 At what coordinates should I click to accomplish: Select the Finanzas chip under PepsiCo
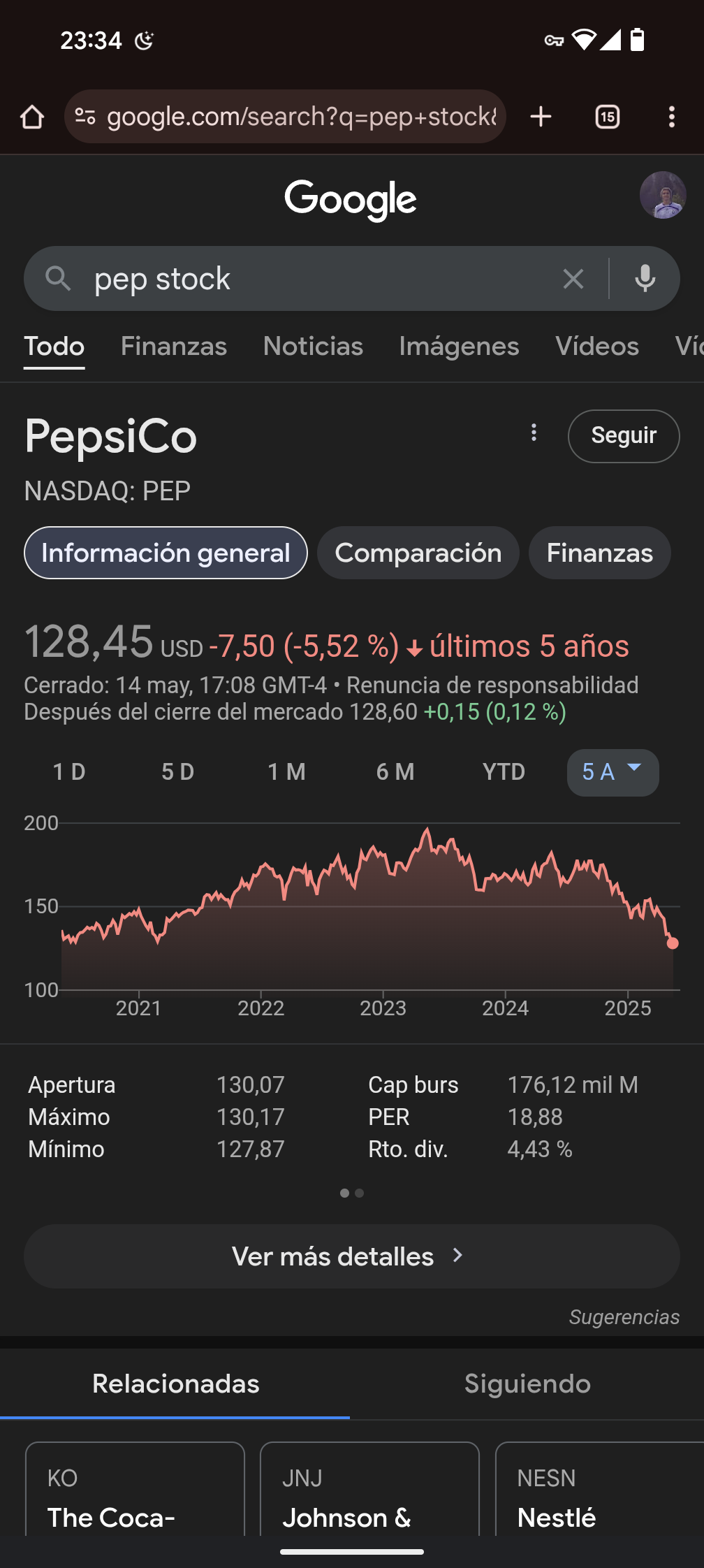point(600,553)
